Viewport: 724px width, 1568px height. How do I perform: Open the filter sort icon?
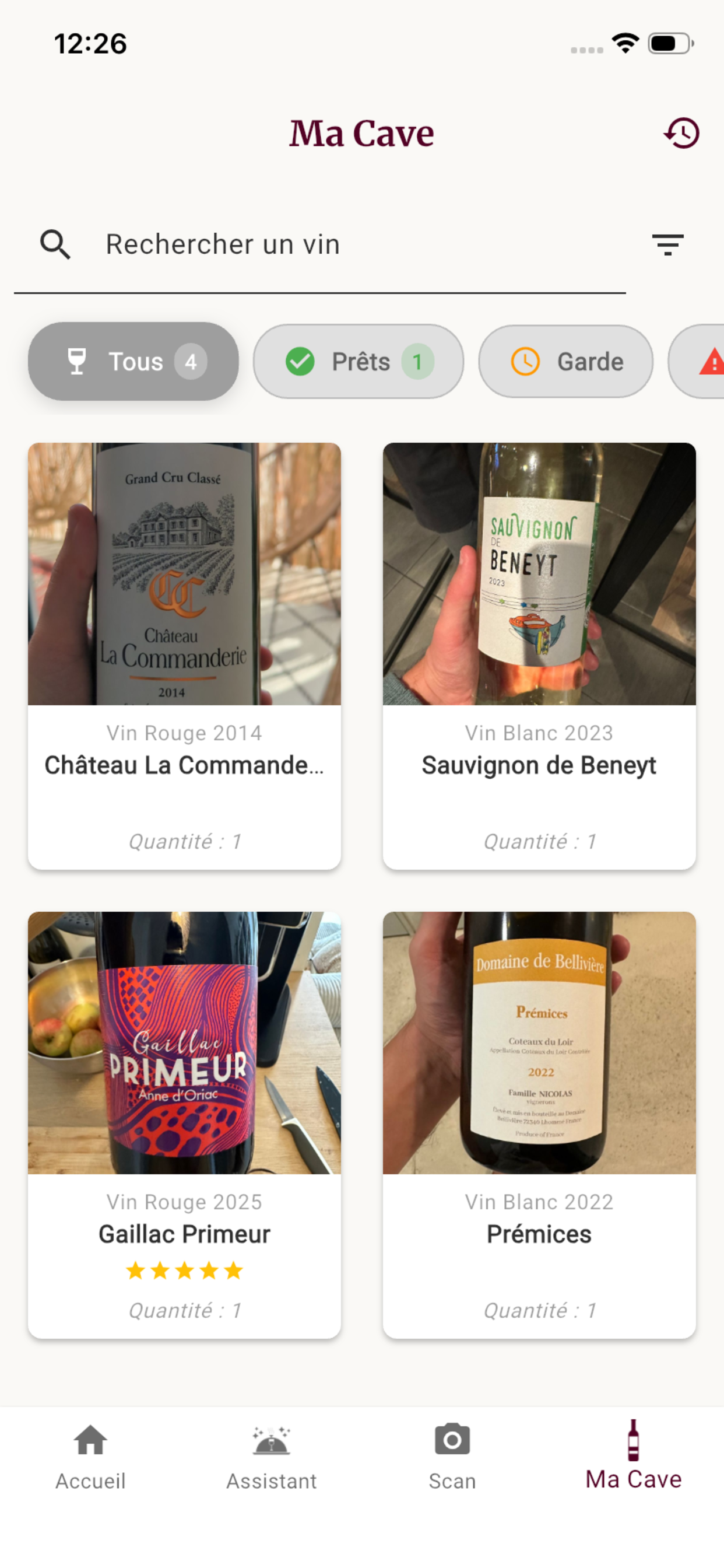[x=667, y=244]
